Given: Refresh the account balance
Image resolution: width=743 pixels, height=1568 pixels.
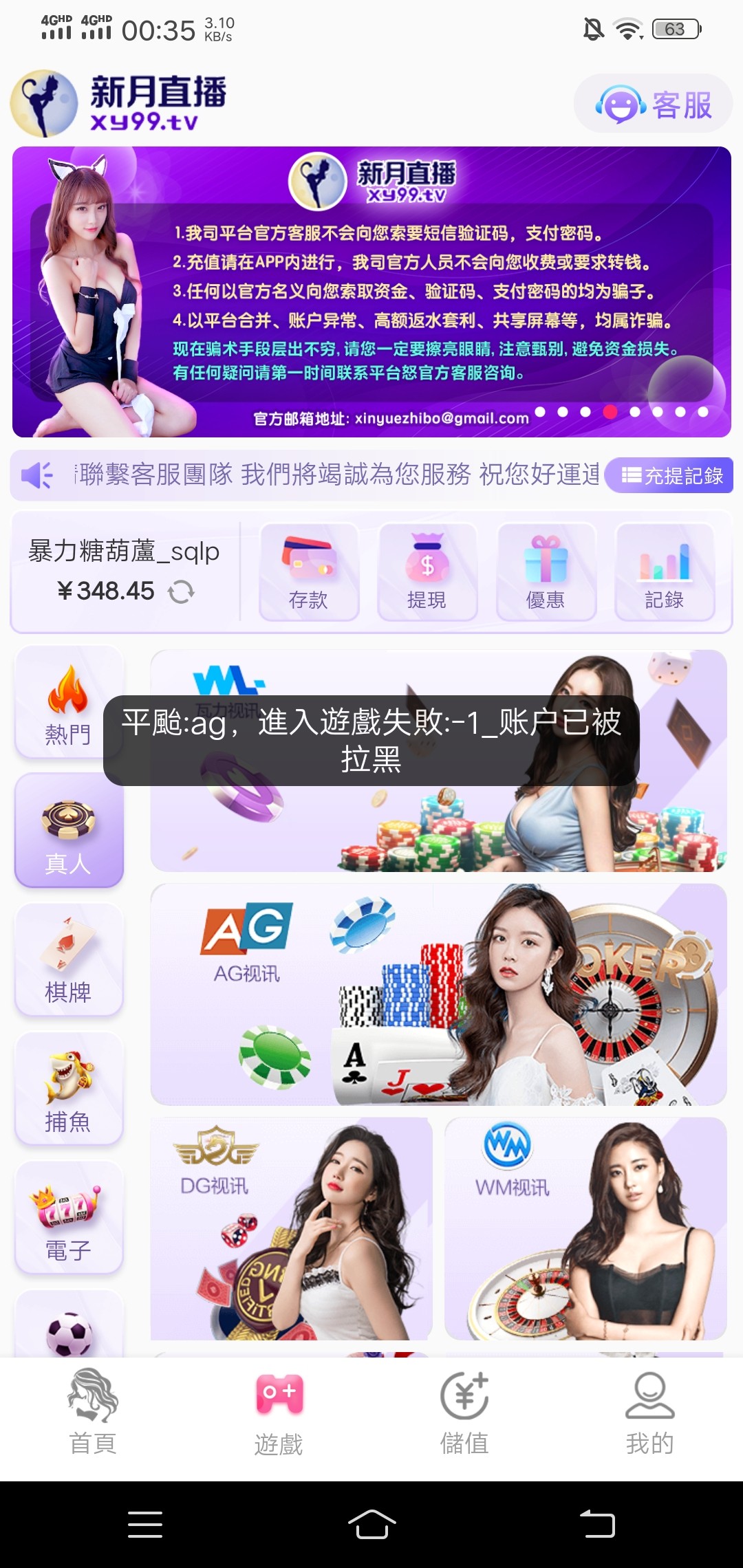Looking at the screenshot, I should pos(181,591).
